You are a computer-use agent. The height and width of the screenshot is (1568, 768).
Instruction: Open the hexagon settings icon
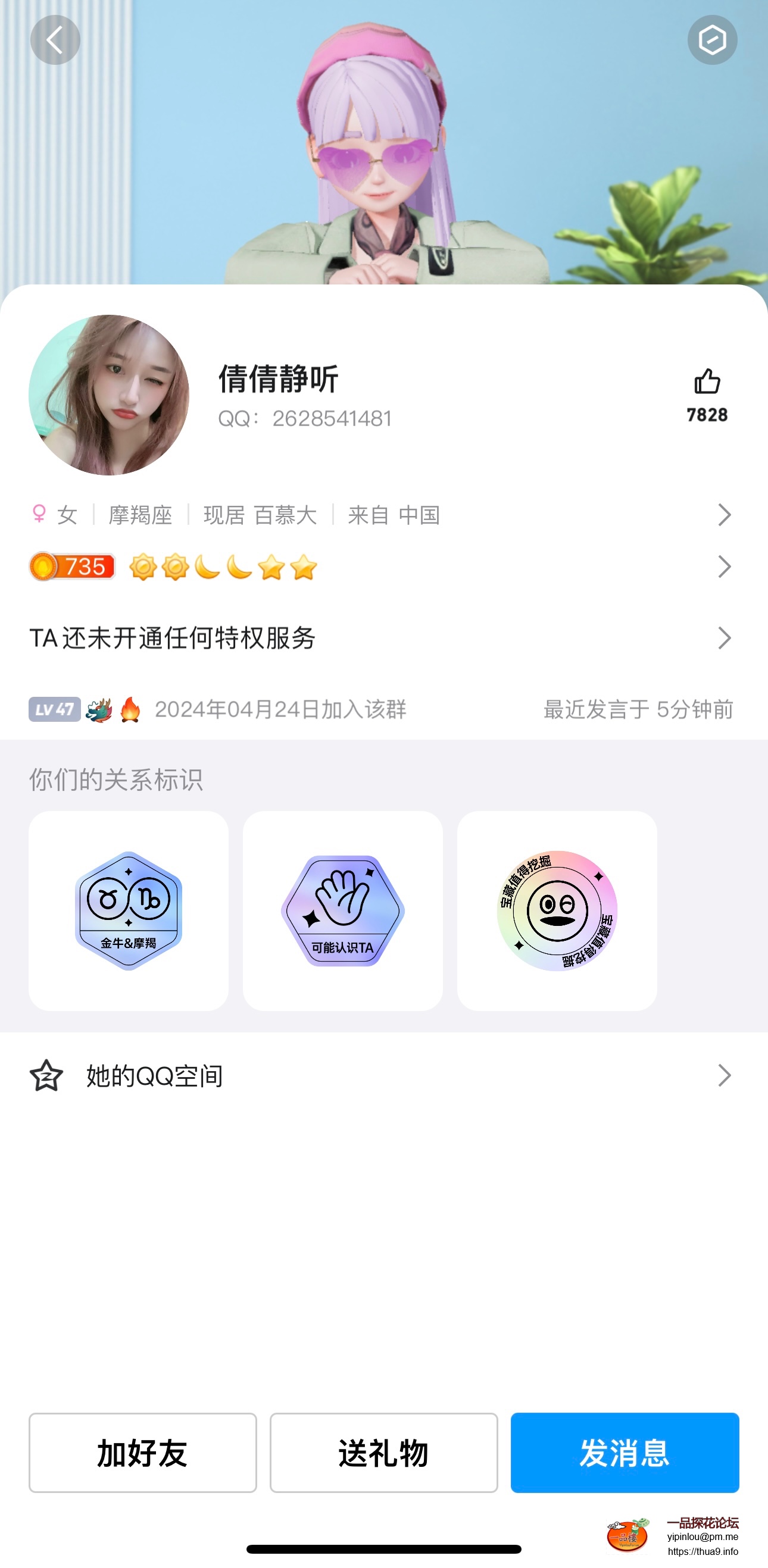(x=712, y=40)
